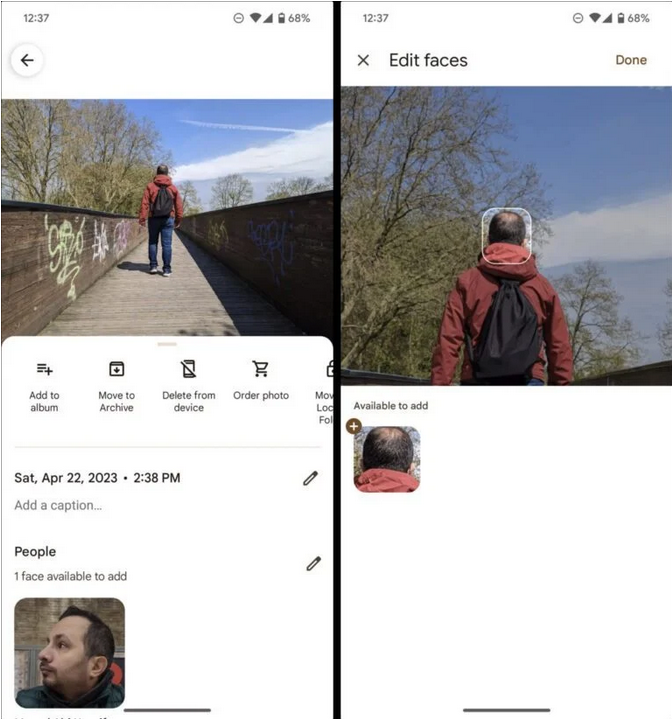Viewport: 672px width, 719px height.
Task: Edit the date and time
Action: point(311,478)
